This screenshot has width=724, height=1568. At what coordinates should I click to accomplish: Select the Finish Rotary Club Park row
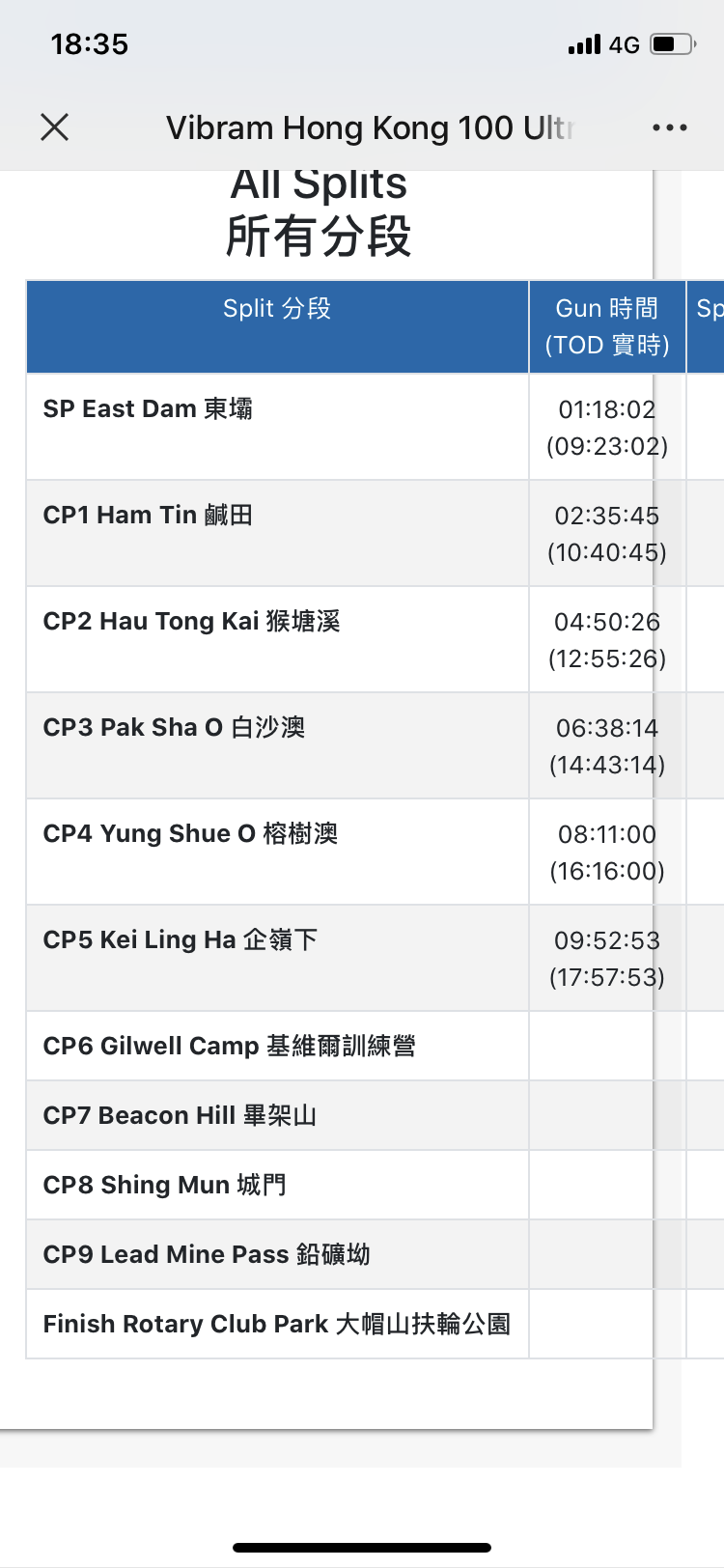click(277, 1324)
